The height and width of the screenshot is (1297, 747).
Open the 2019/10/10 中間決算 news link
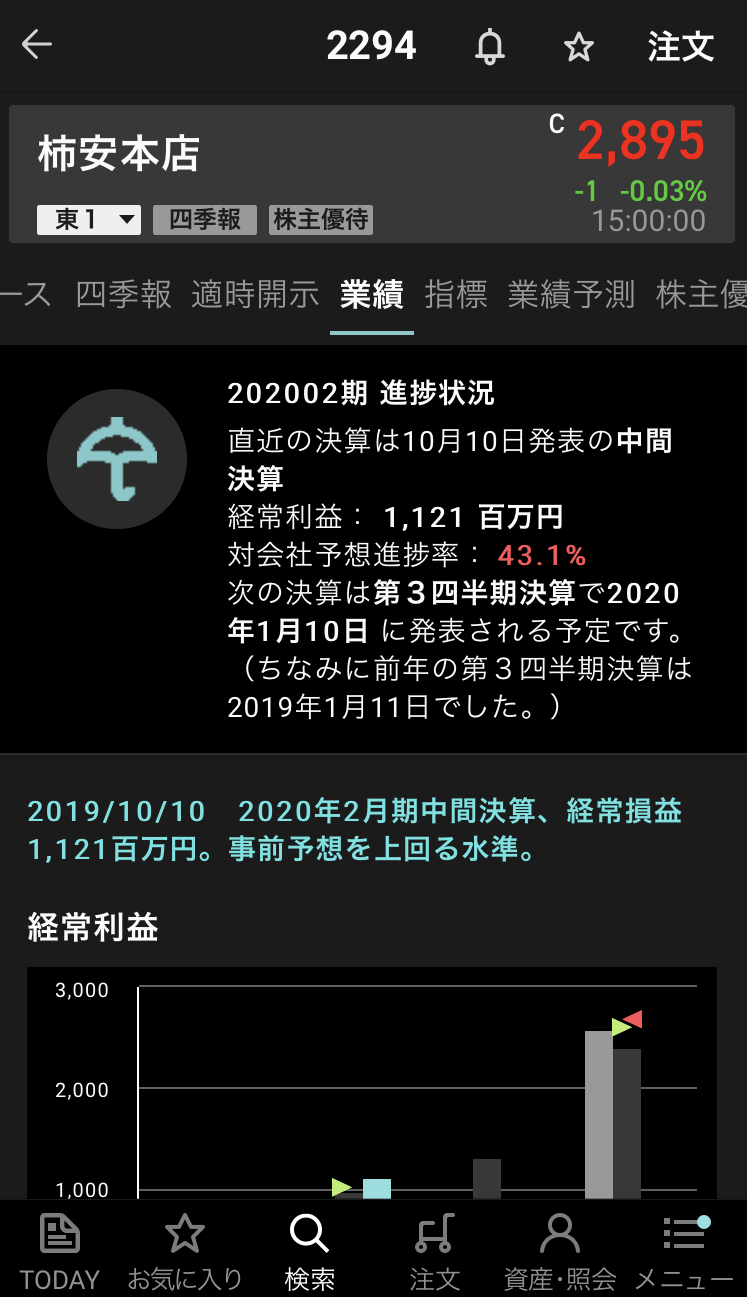tap(355, 830)
